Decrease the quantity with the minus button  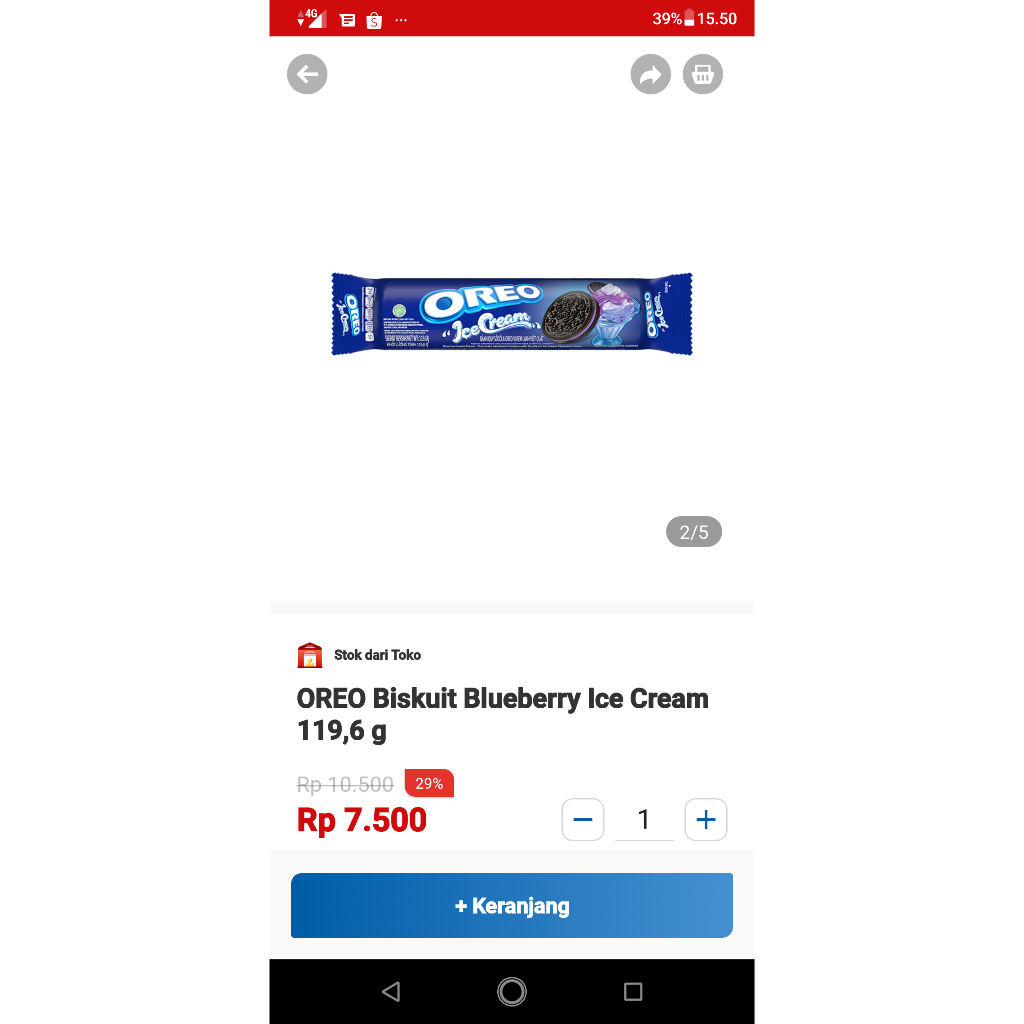pos(583,820)
